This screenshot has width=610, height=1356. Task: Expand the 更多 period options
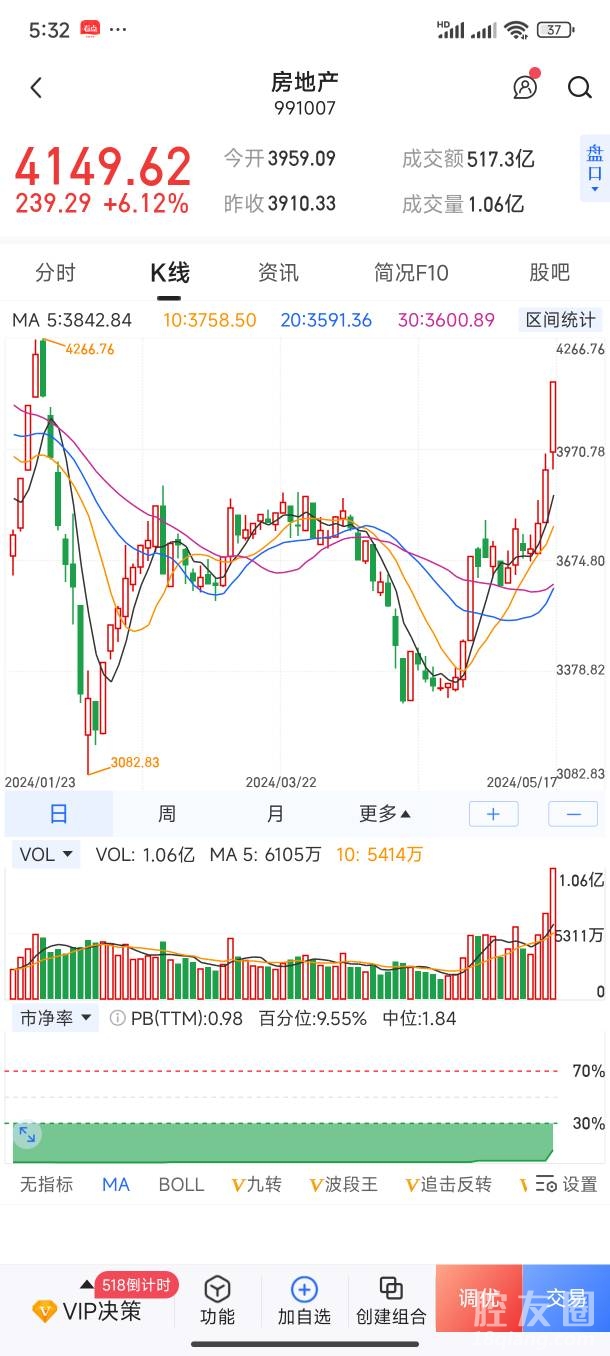click(384, 814)
